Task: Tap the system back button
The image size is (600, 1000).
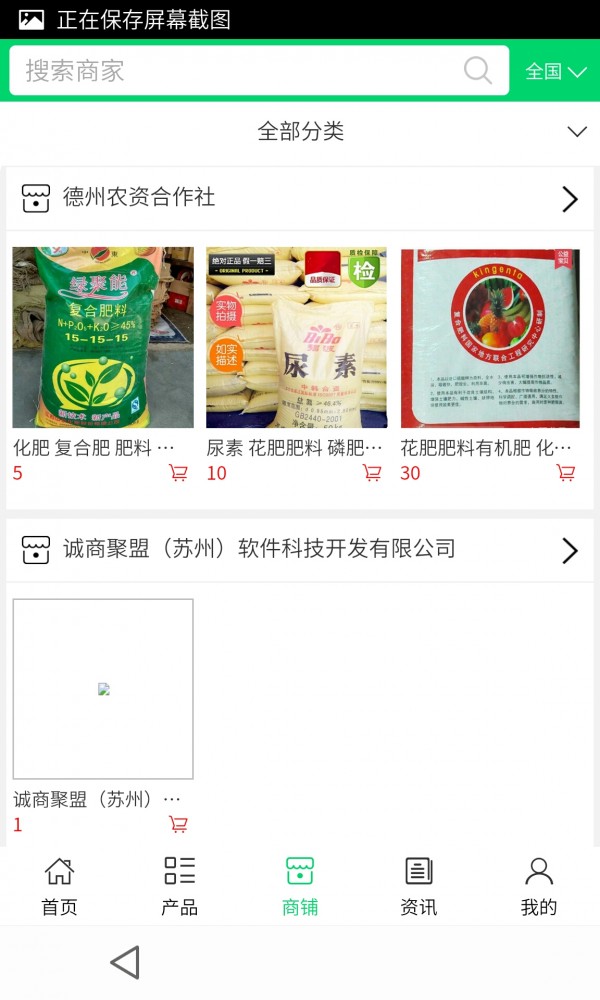Action: [x=125, y=962]
